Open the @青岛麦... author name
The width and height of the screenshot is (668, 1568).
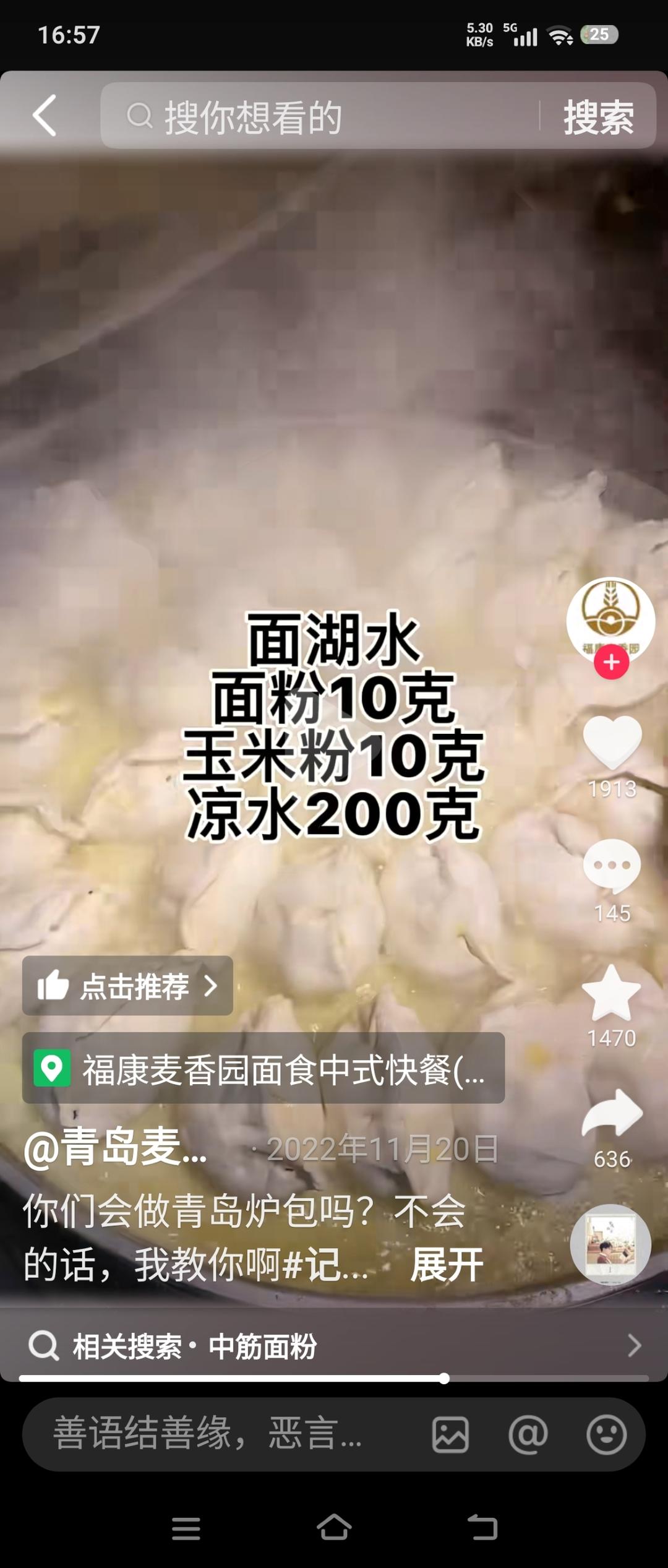pos(116,1148)
